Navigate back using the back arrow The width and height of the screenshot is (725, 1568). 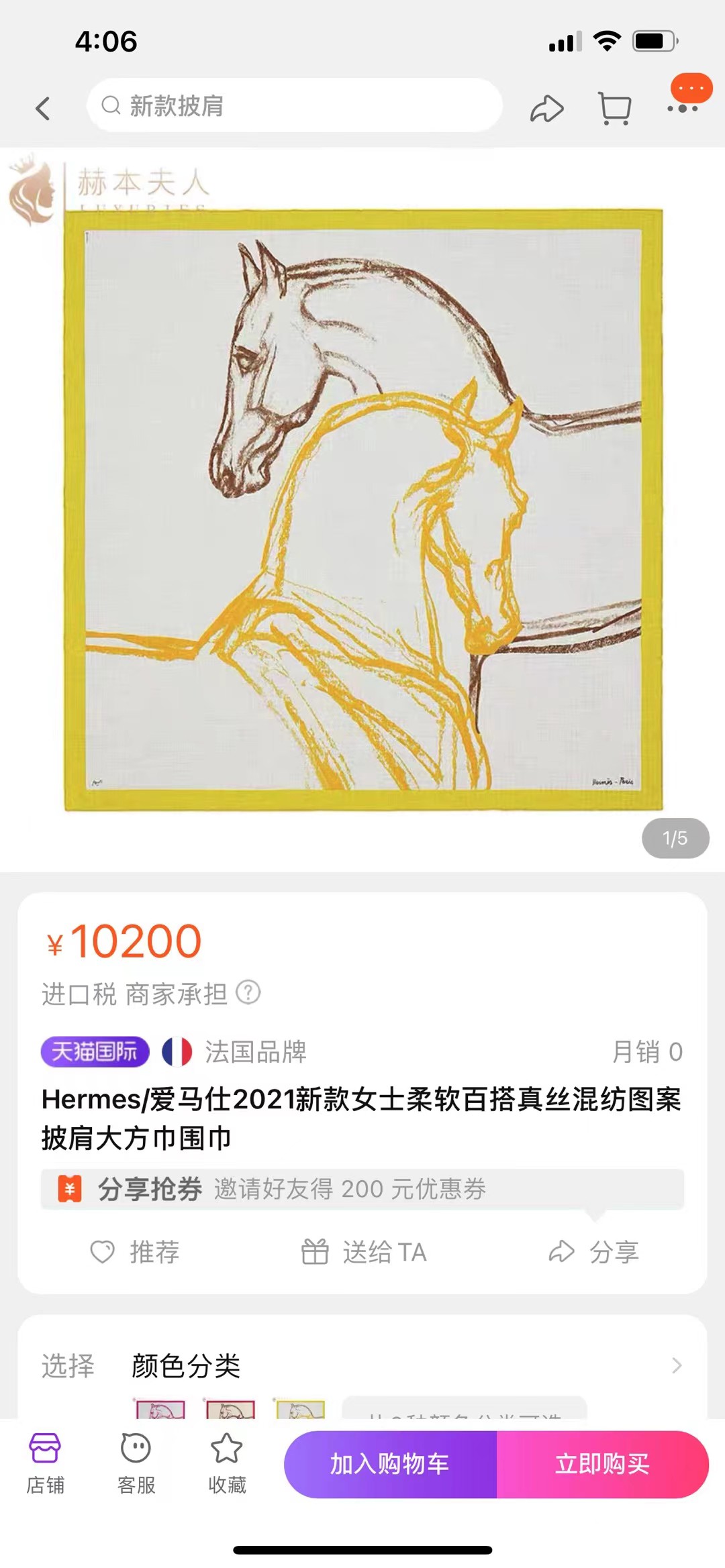tap(42, 107)
